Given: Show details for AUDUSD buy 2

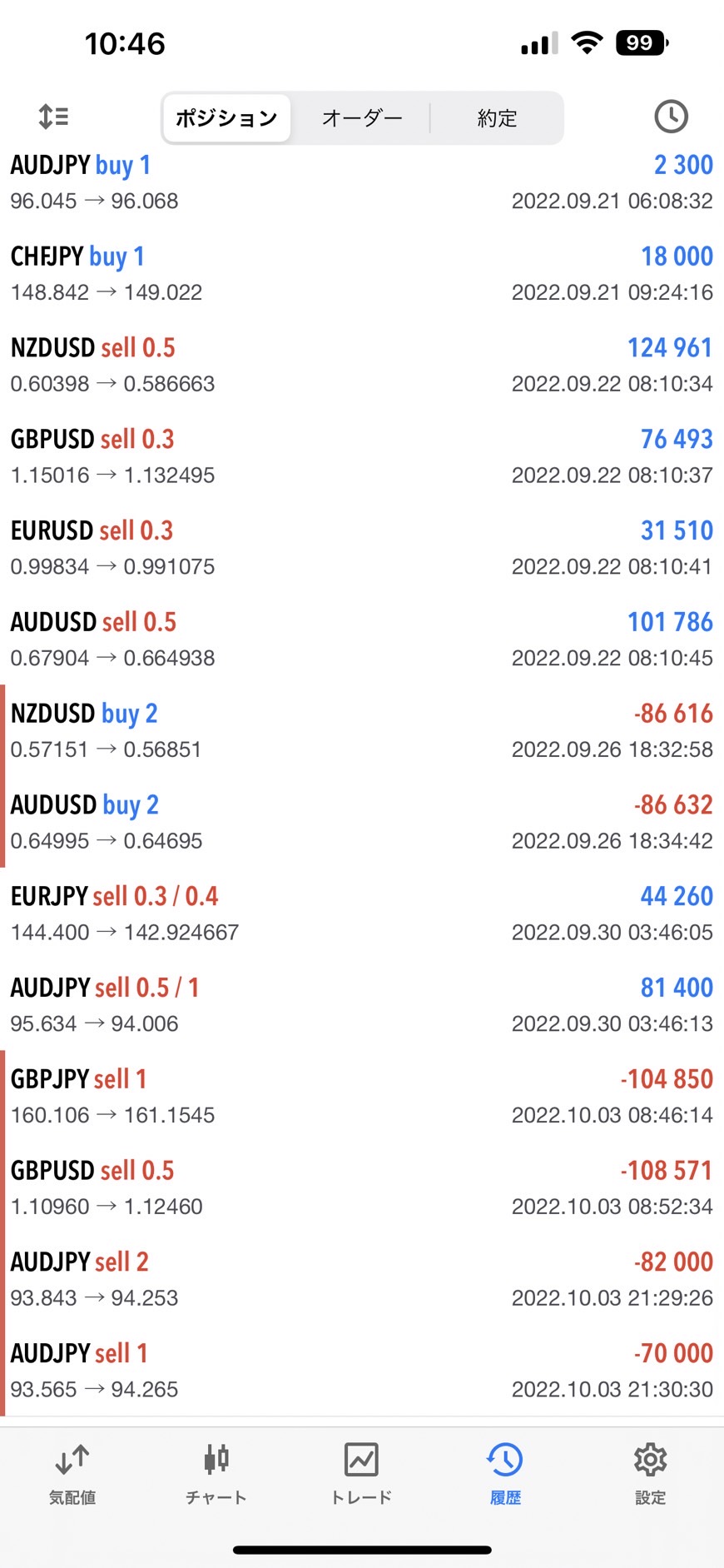Looking at the screenshot, I should (x=361, y=822).
